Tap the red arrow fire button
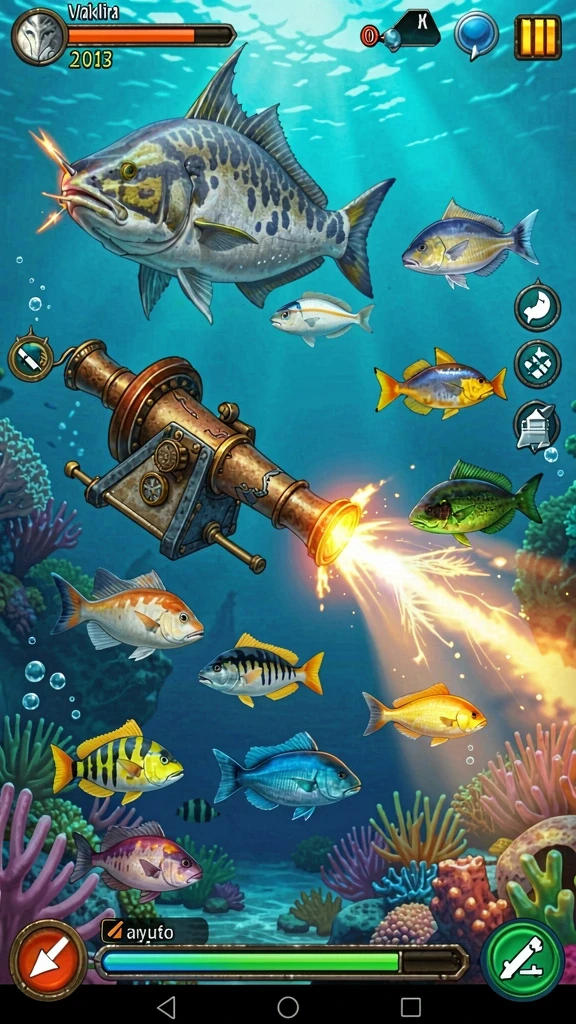576x1024 pixels. click(49, 959)
